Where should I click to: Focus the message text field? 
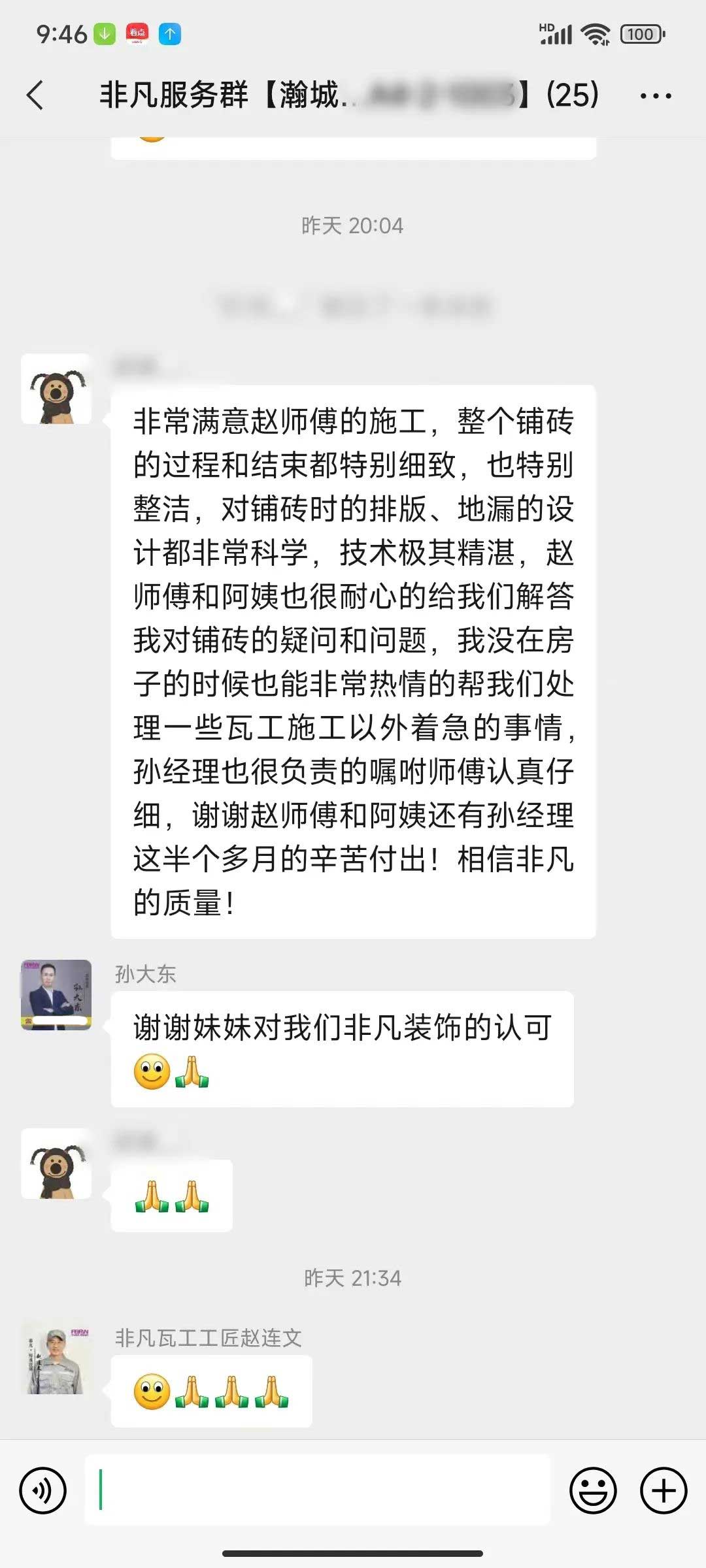tap(318, 1490)
